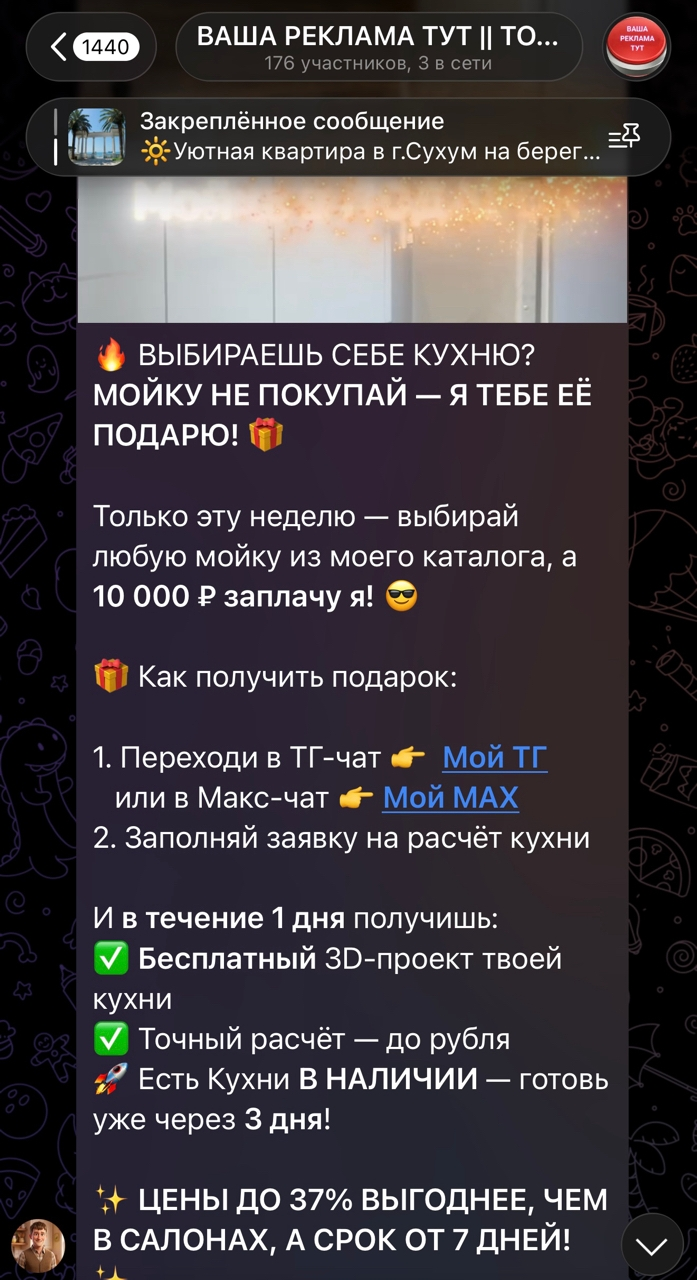This screenshot has width=697, height=1280.
Task: Follow the "Мой ТГ" link
Action: [x=494, y=758]
